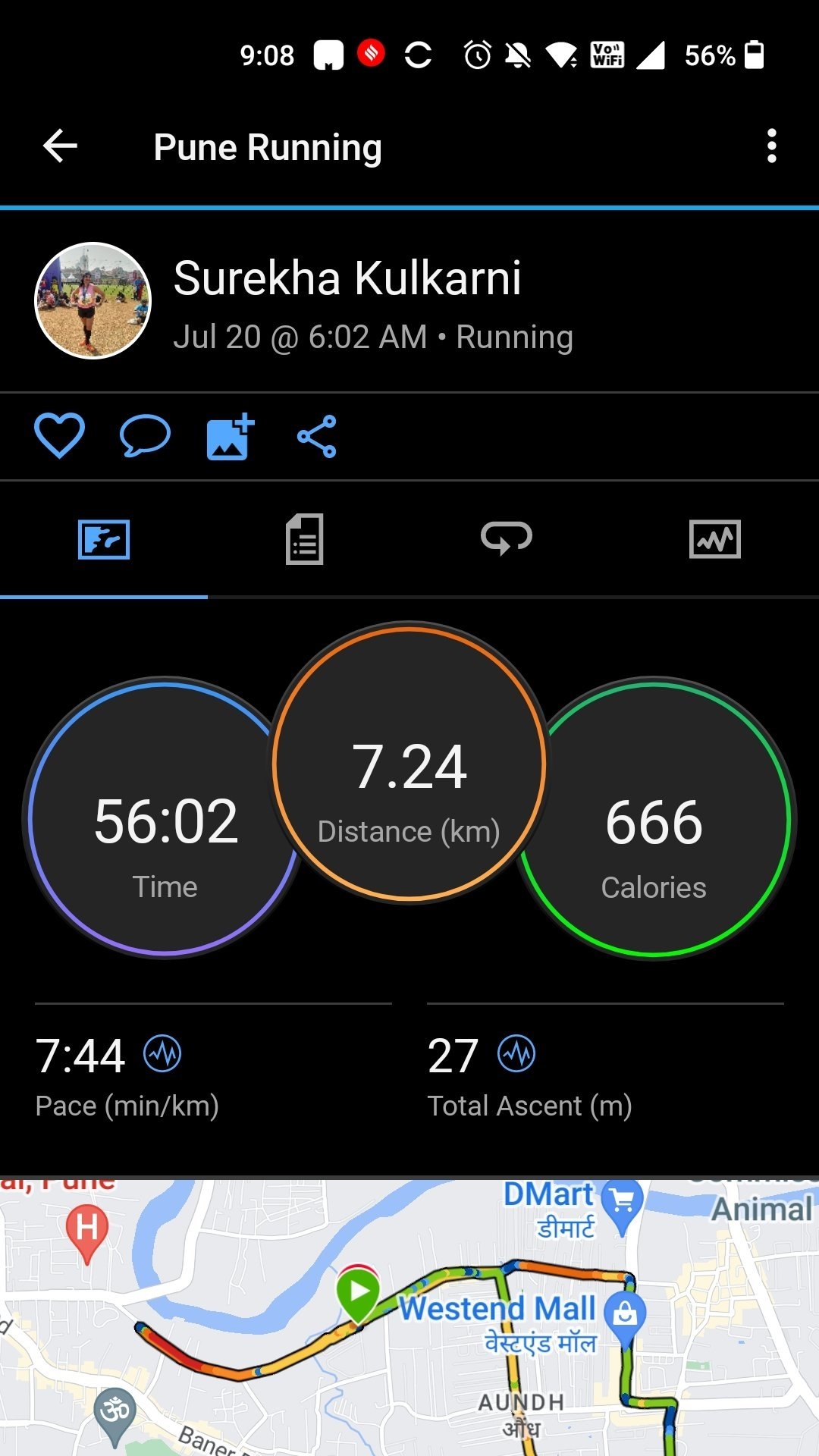Add a photo to the activity
This screenshot has height=1456, width=819.
coord(231,436)
